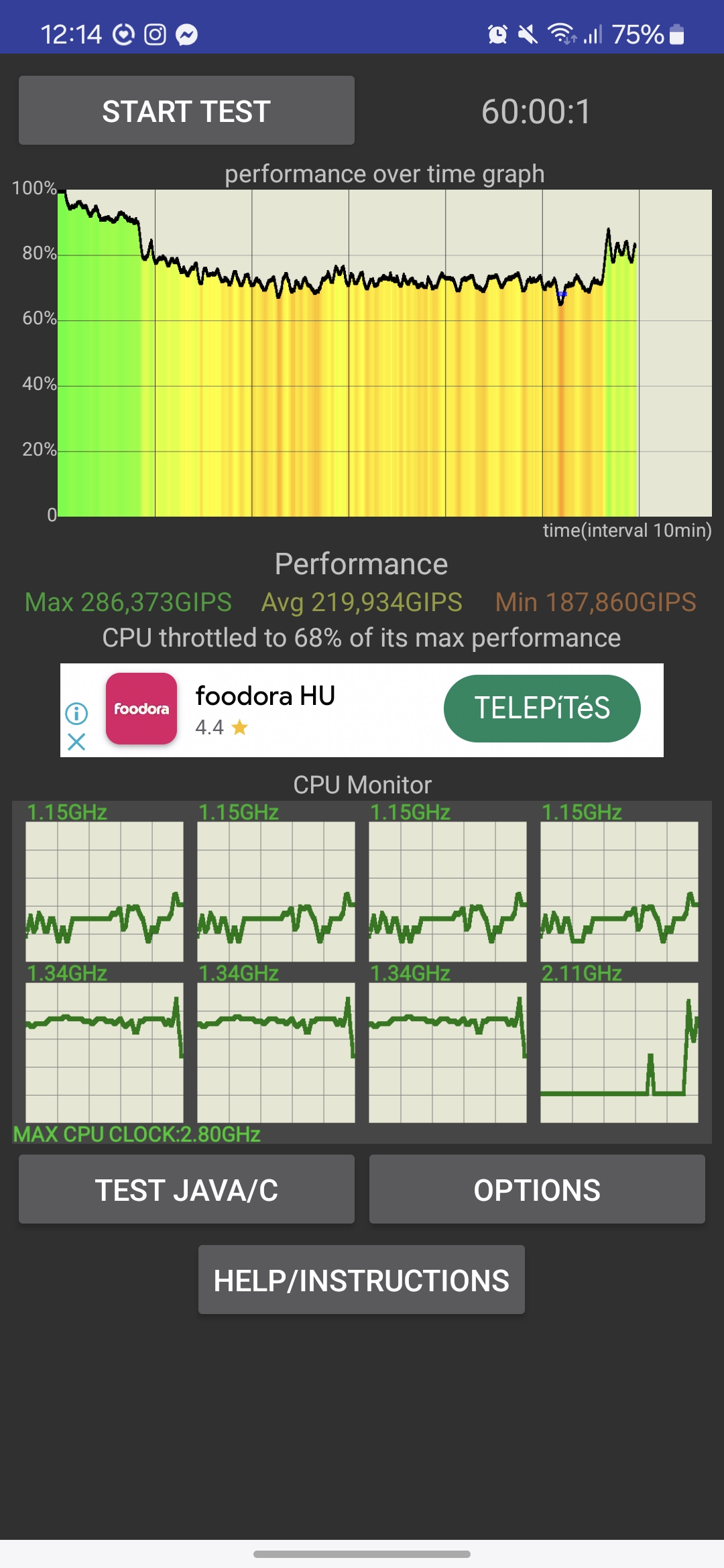The width and height of the screenshot is (724, 1568).
Task: Tap the START TEST button
Action: [186, 111]
